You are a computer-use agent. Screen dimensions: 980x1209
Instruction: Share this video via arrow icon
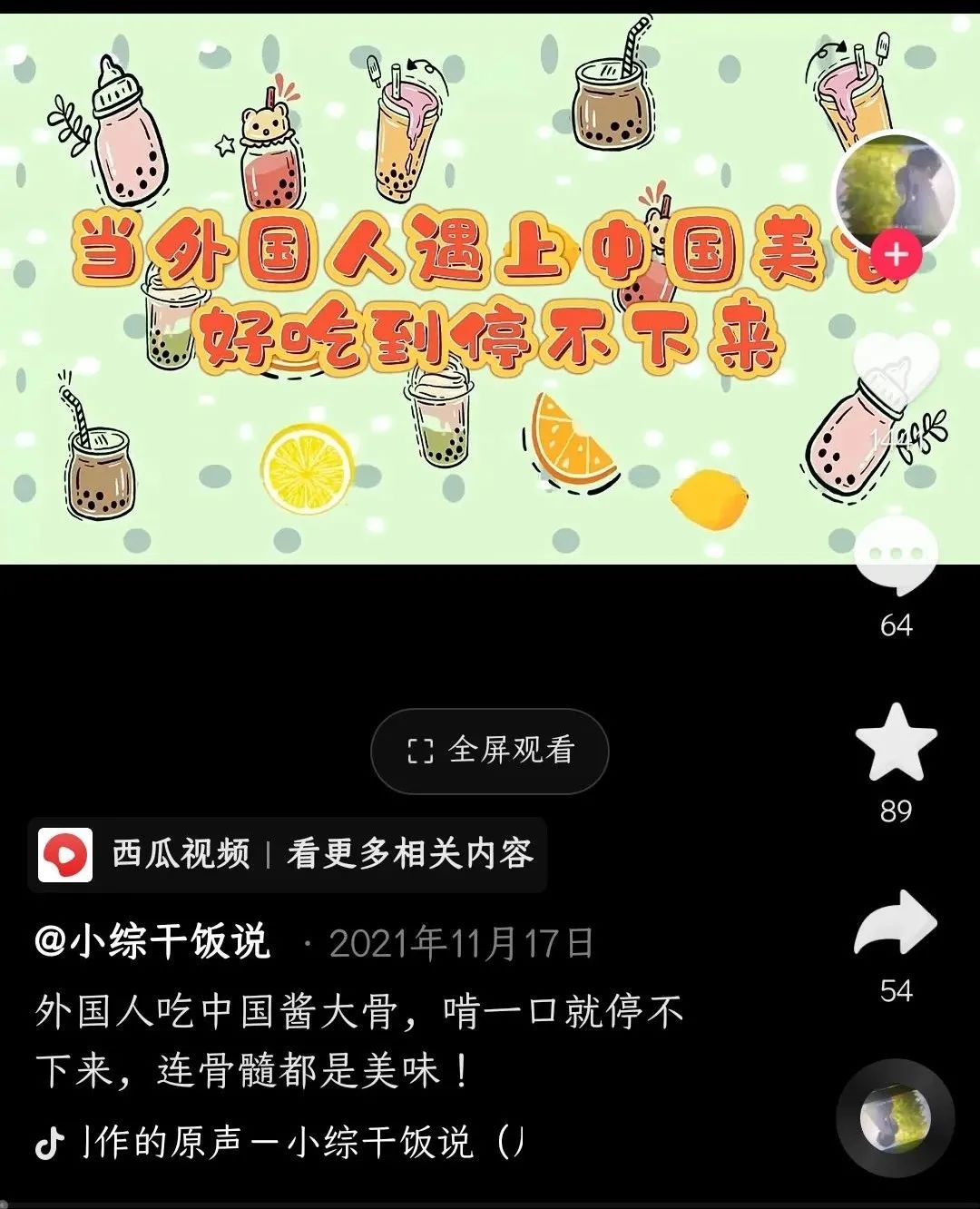pos(896,923)
